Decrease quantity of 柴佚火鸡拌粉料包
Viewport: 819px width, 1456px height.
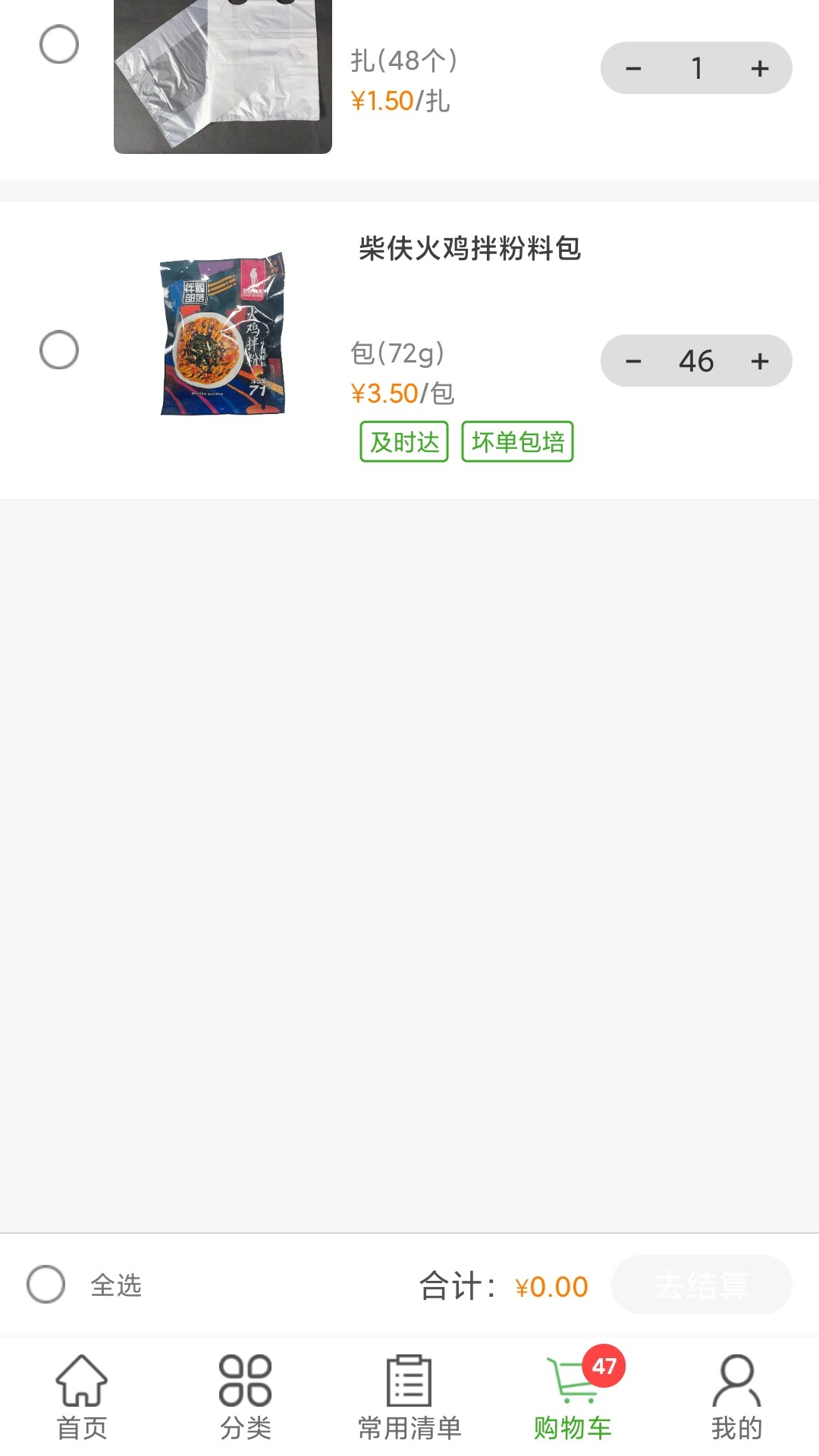click(x=633, y=362)
